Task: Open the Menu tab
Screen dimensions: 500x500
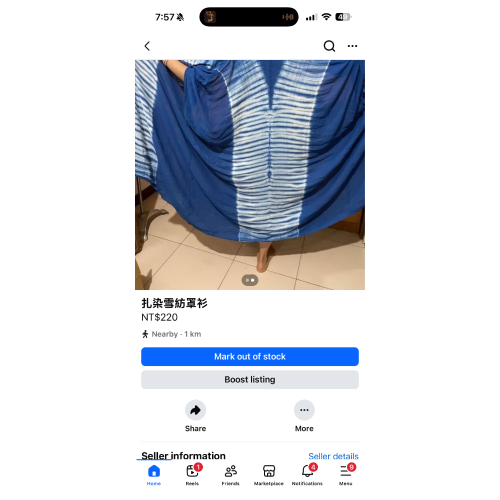Action: coord(346,475)
